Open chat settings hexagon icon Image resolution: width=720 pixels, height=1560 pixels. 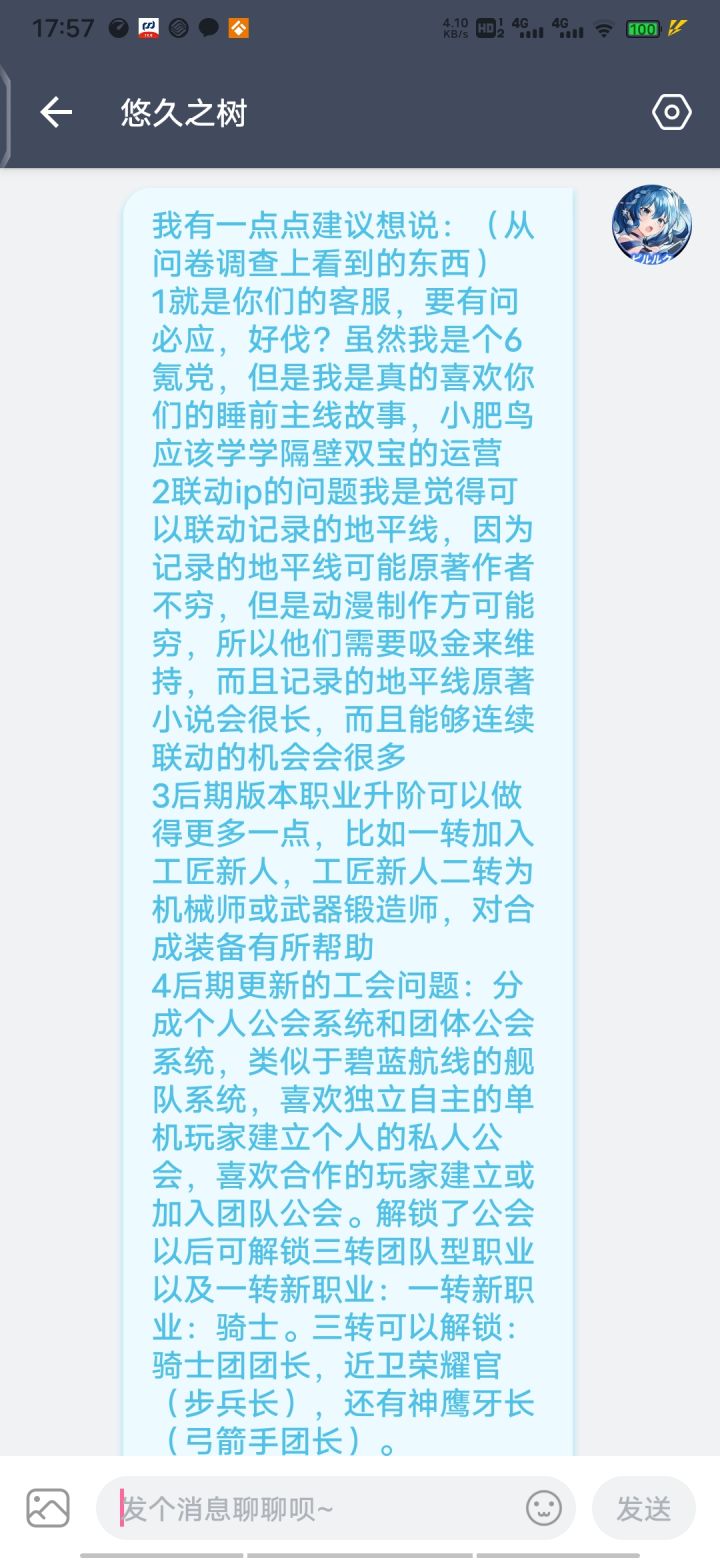point(671,113)
